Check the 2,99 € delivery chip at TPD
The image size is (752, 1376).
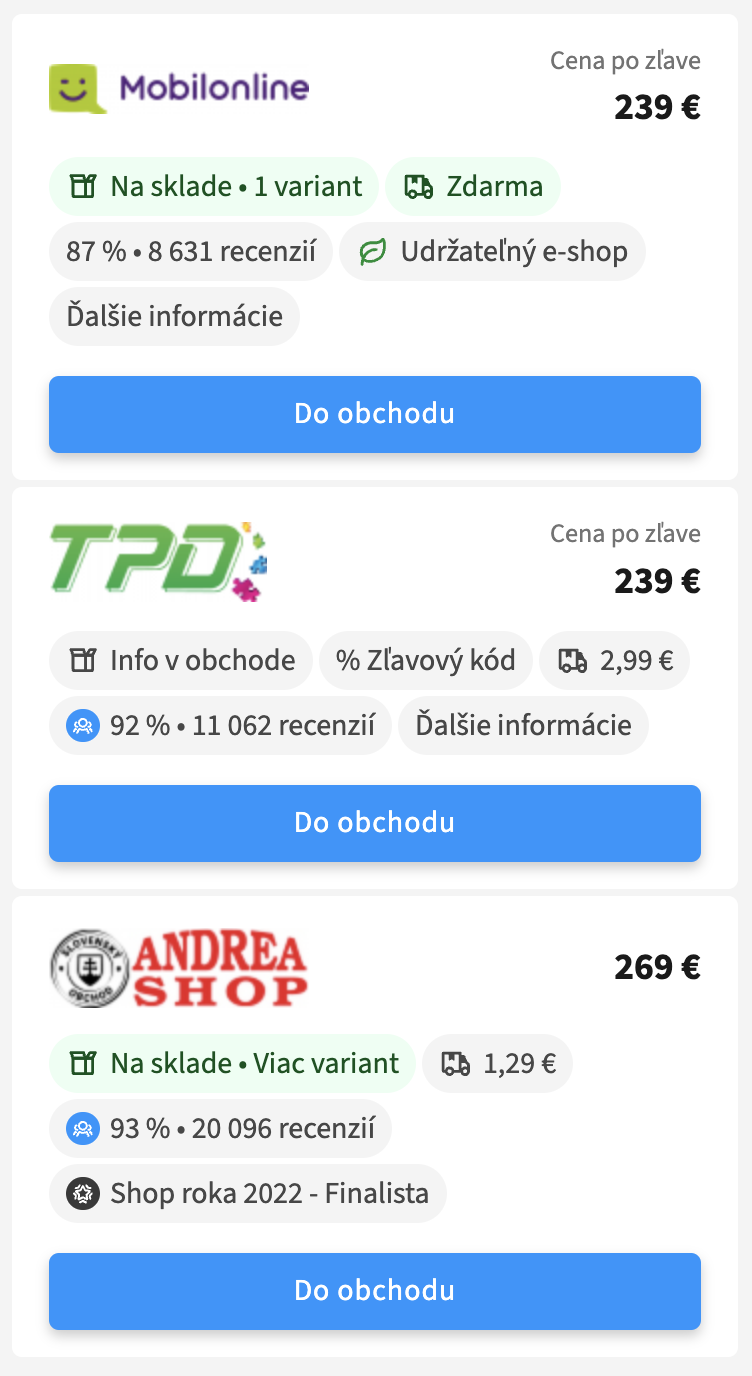point(614,660)
